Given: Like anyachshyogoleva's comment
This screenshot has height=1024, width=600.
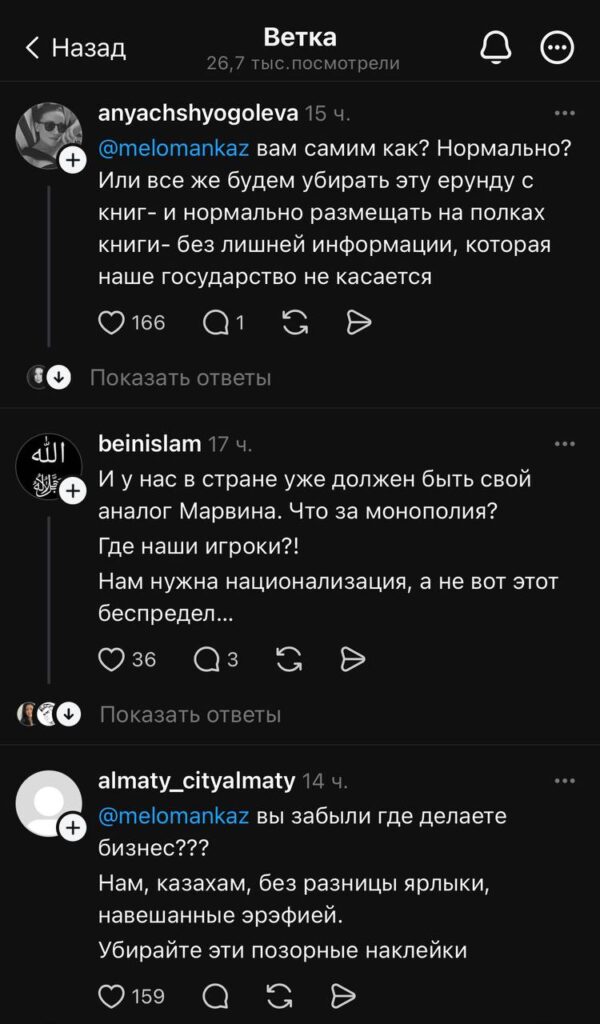Looking at the screenshot, I should pyautogui.click(x=111, y=322).
